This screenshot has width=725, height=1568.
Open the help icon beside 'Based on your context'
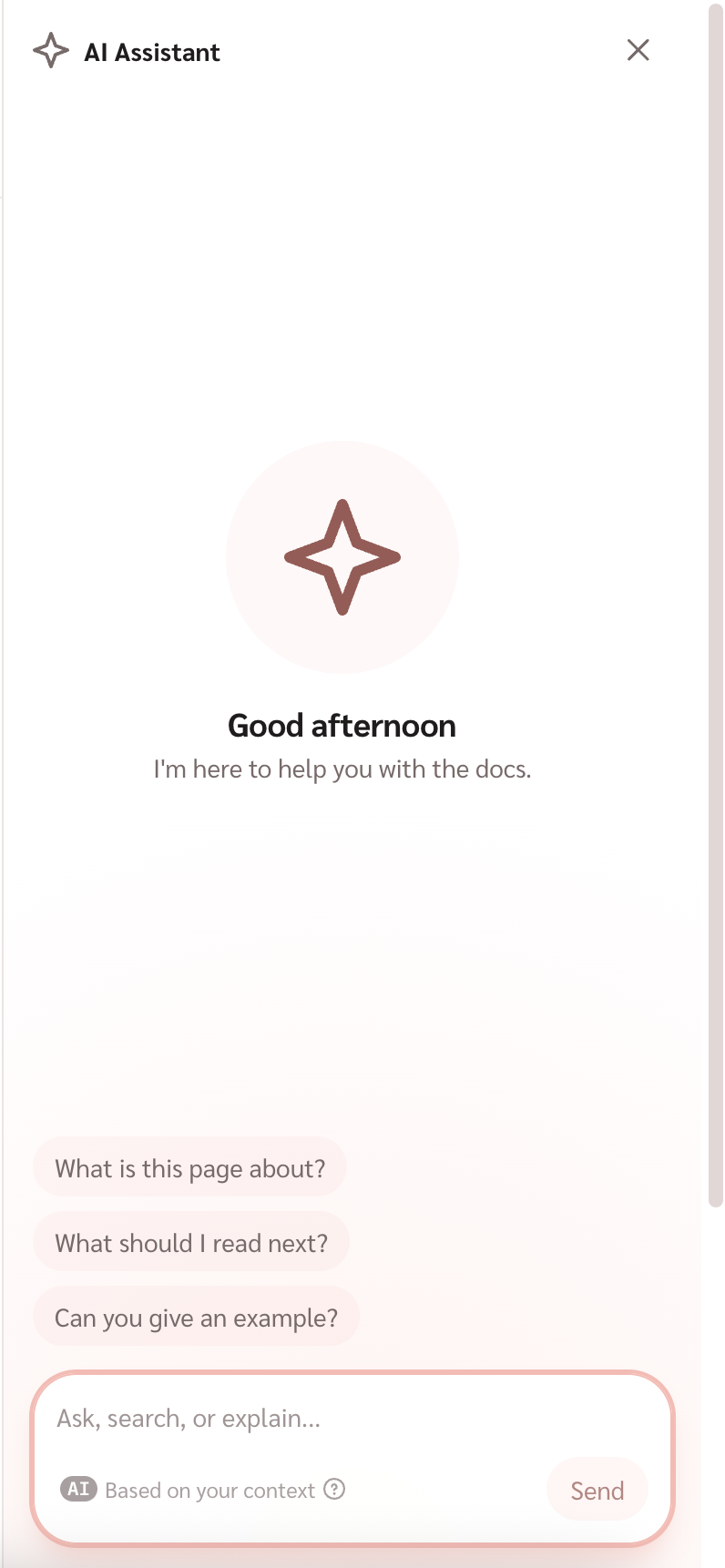coord(335,1490)
